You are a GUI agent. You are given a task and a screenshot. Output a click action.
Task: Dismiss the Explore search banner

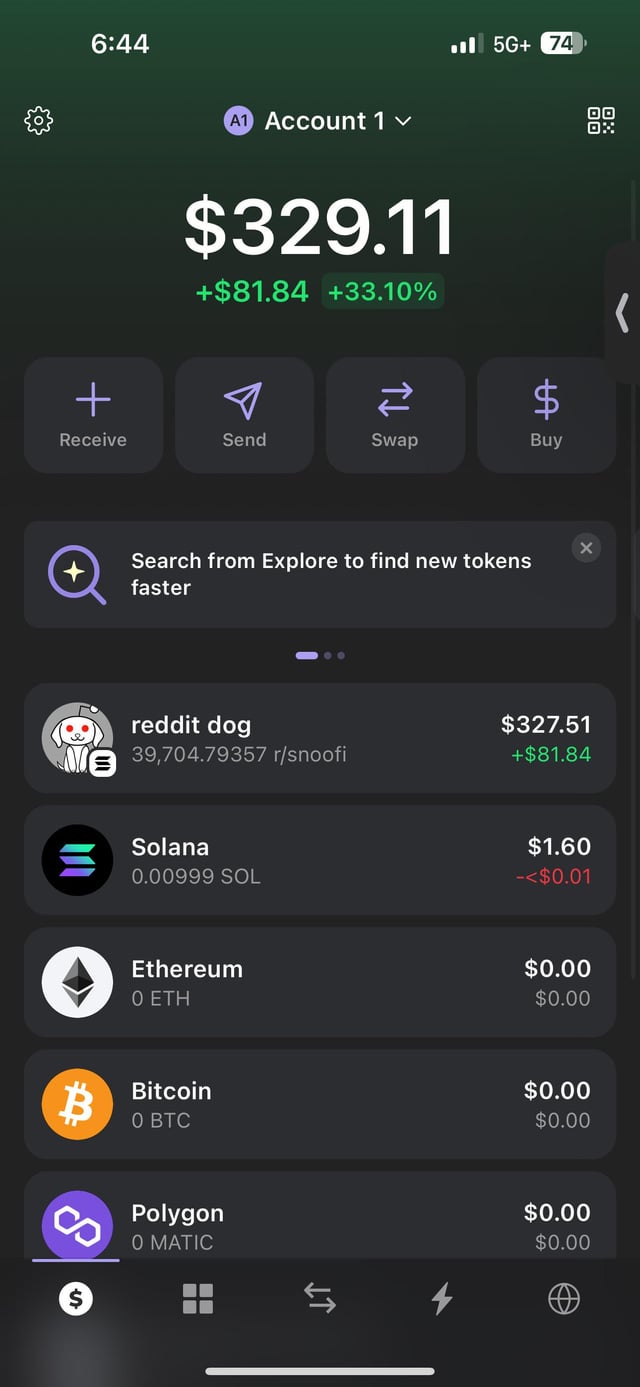[586, 547]
